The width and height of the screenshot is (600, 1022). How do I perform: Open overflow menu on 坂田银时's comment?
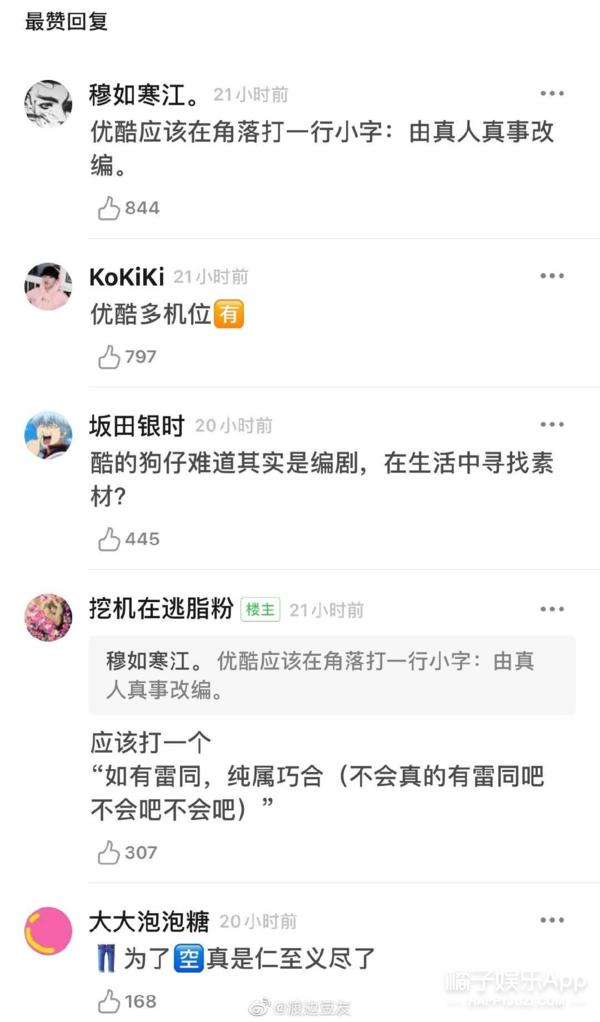coord(552,425)
